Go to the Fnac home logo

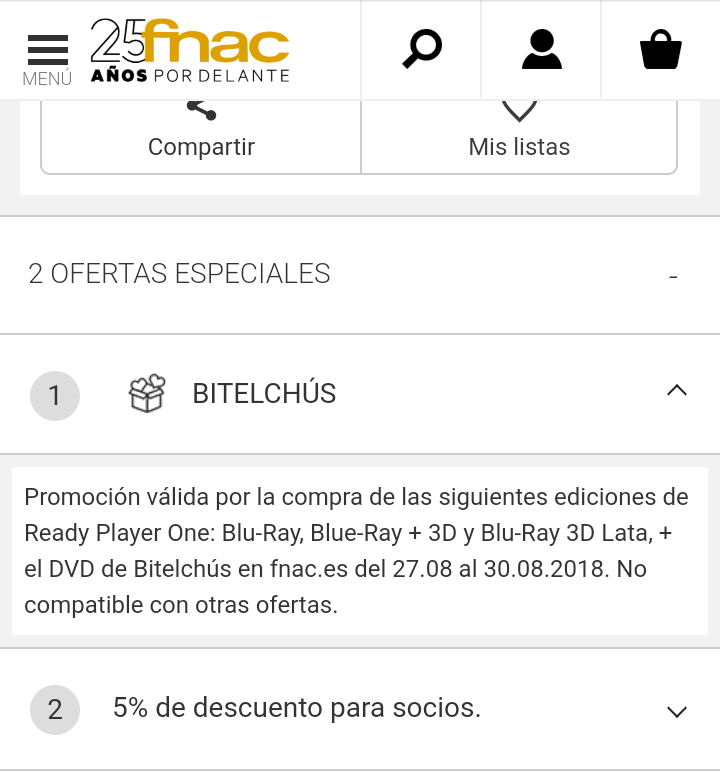[190, 49]
